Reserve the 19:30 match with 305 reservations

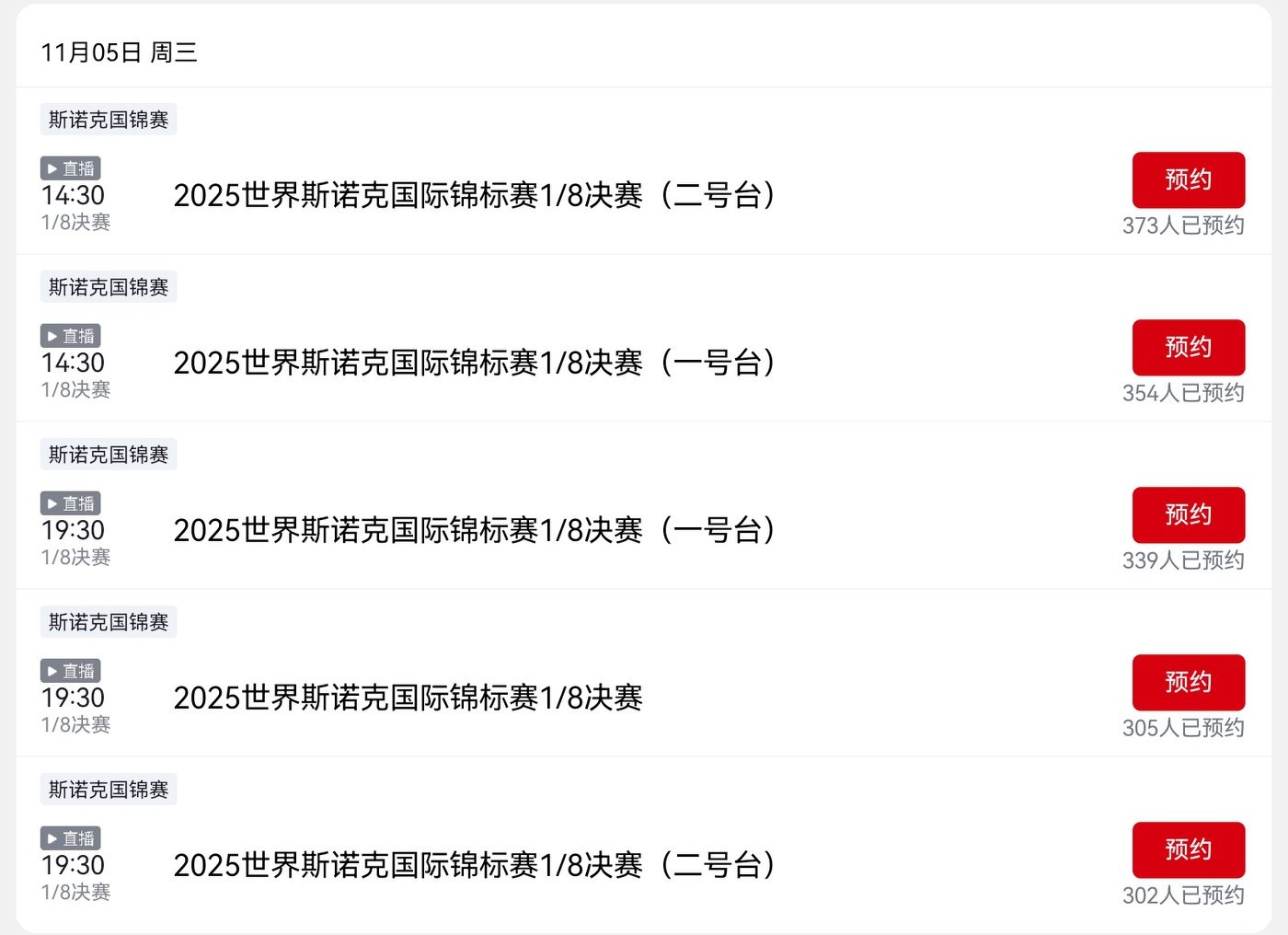click(x=1188, y=683)
